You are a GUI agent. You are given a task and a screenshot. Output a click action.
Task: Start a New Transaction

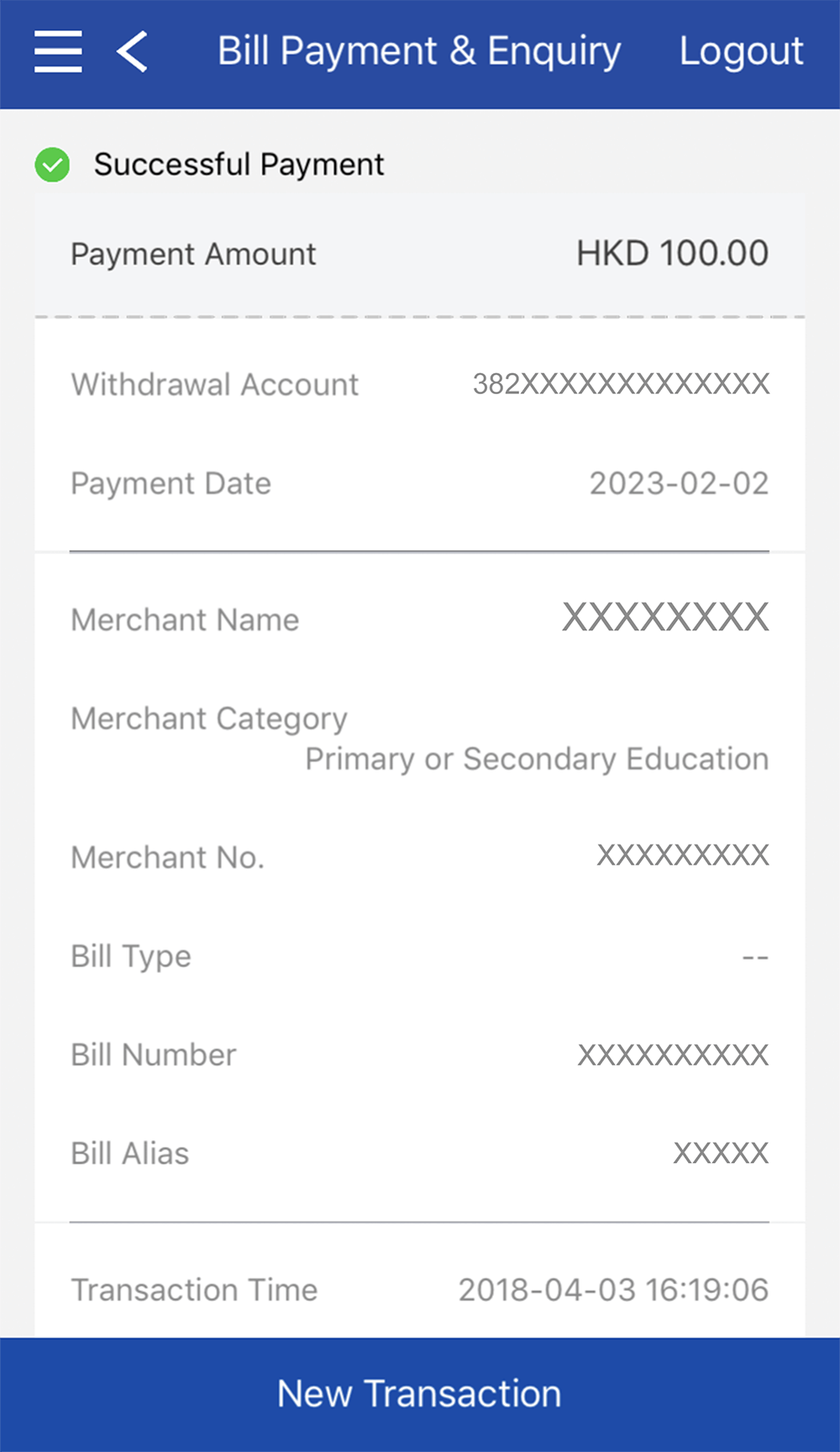point(420,1394)
